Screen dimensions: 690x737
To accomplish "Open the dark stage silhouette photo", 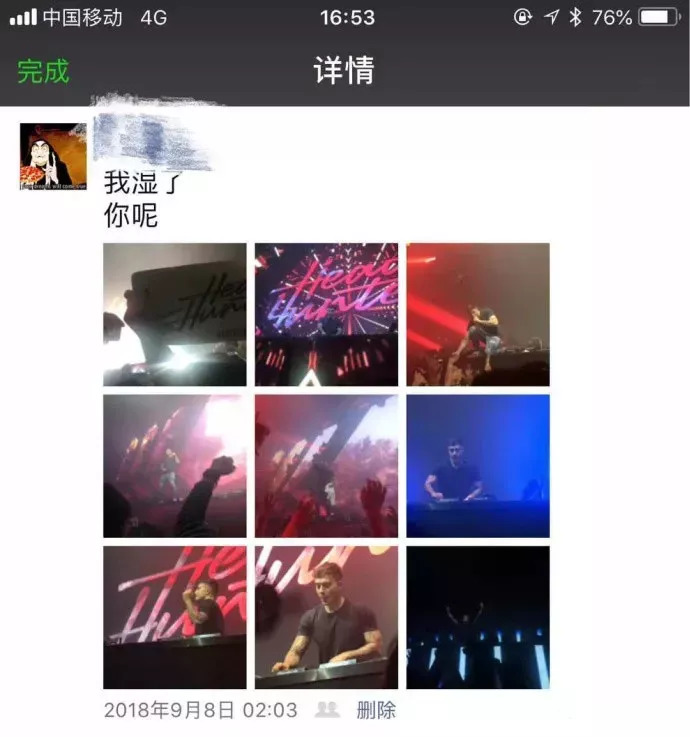I will [477, 617].
